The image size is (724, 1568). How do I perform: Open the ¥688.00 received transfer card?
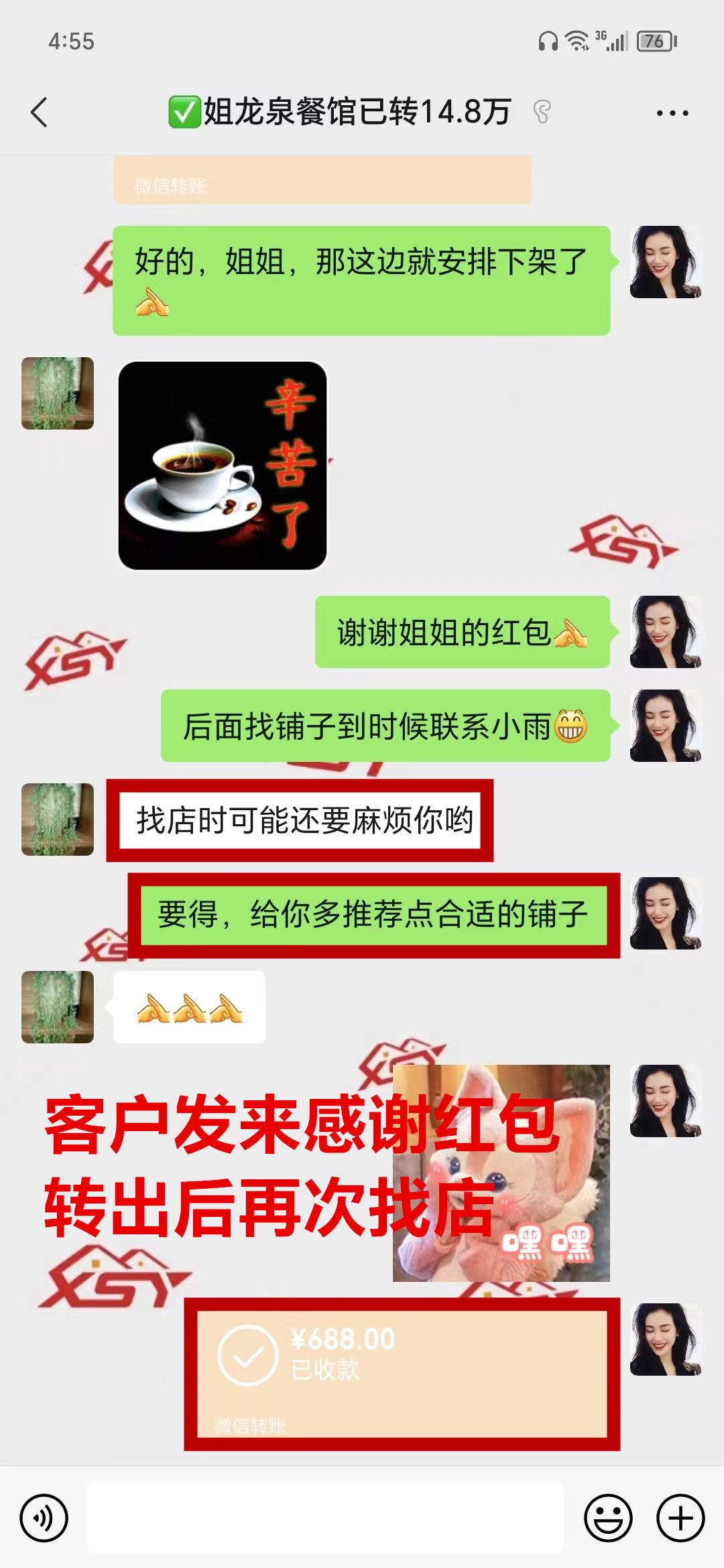point(402,1374)
